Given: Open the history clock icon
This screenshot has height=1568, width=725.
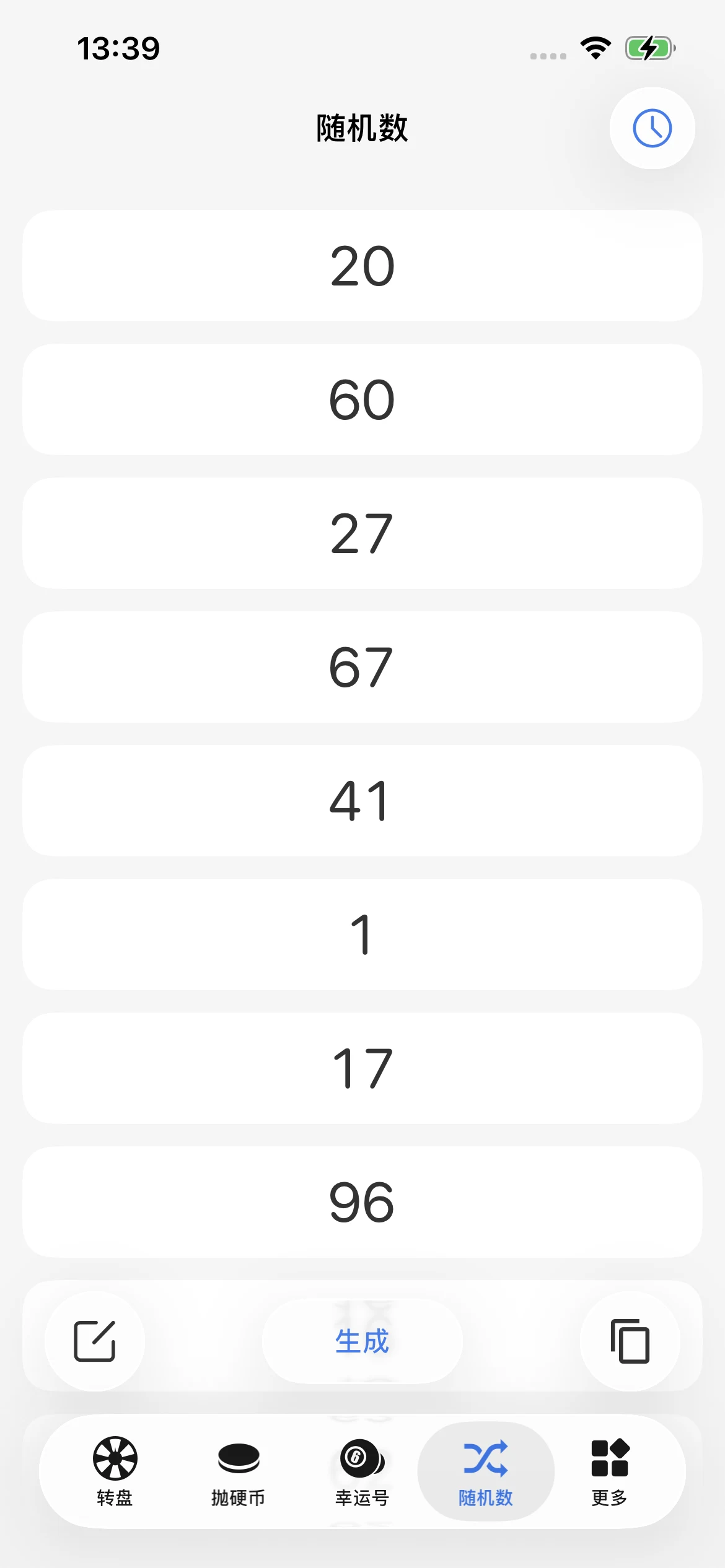Looking at the screenshot, I should (652, 128).
